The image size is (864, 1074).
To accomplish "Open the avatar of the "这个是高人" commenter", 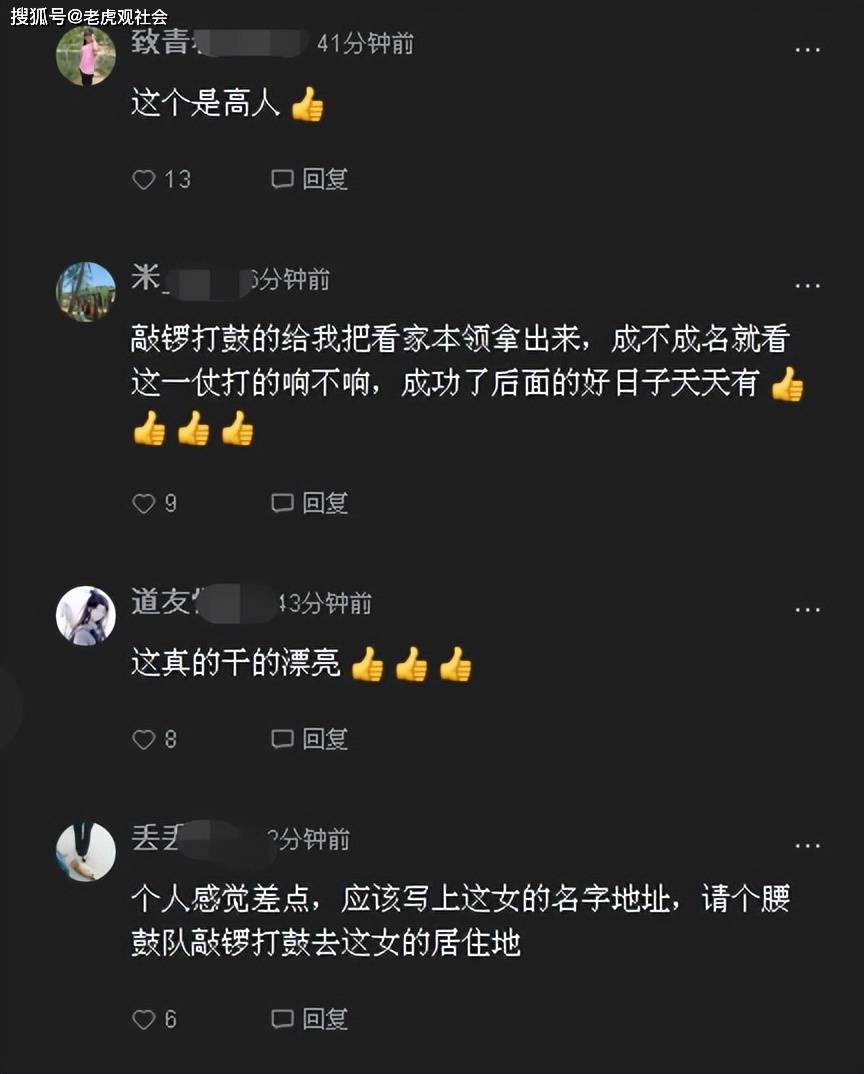I will point(85,55).
